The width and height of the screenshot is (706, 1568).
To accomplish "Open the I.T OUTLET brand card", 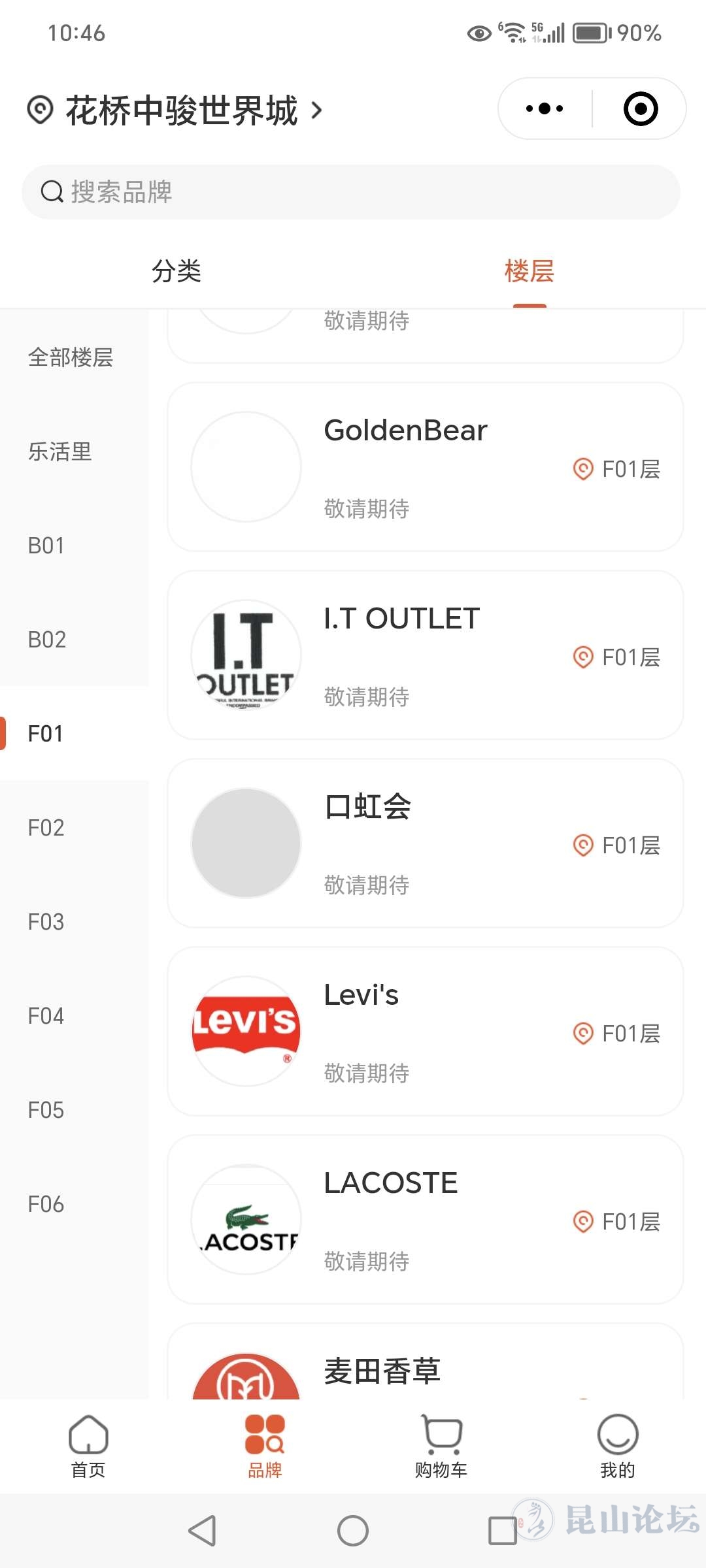I will pos(425,655).
